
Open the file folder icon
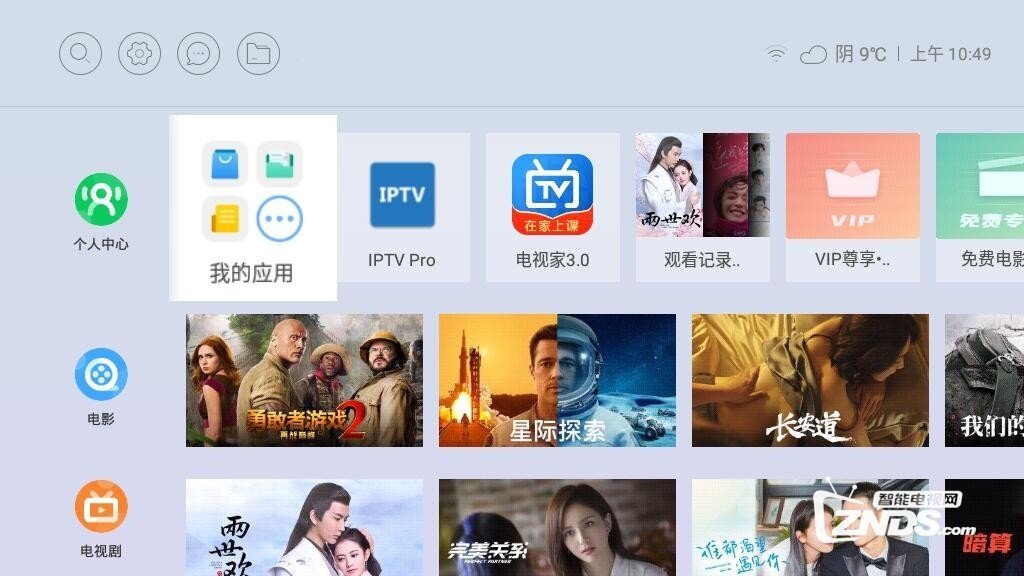click(x=258, y=53)
